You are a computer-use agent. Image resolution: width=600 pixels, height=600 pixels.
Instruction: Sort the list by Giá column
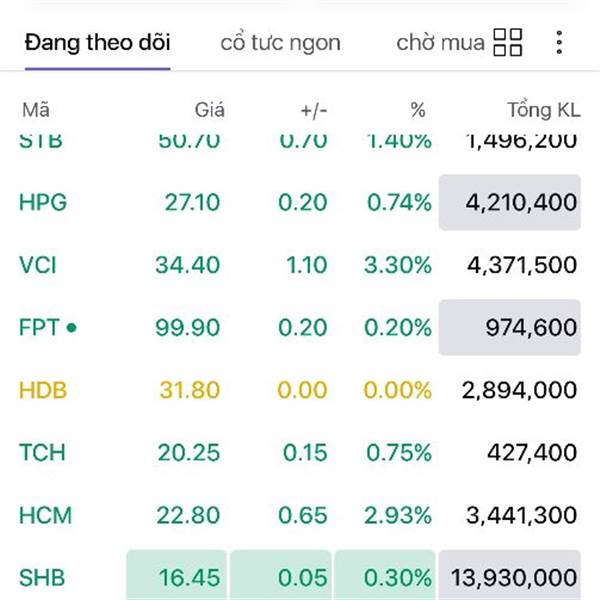pos(207,109)
